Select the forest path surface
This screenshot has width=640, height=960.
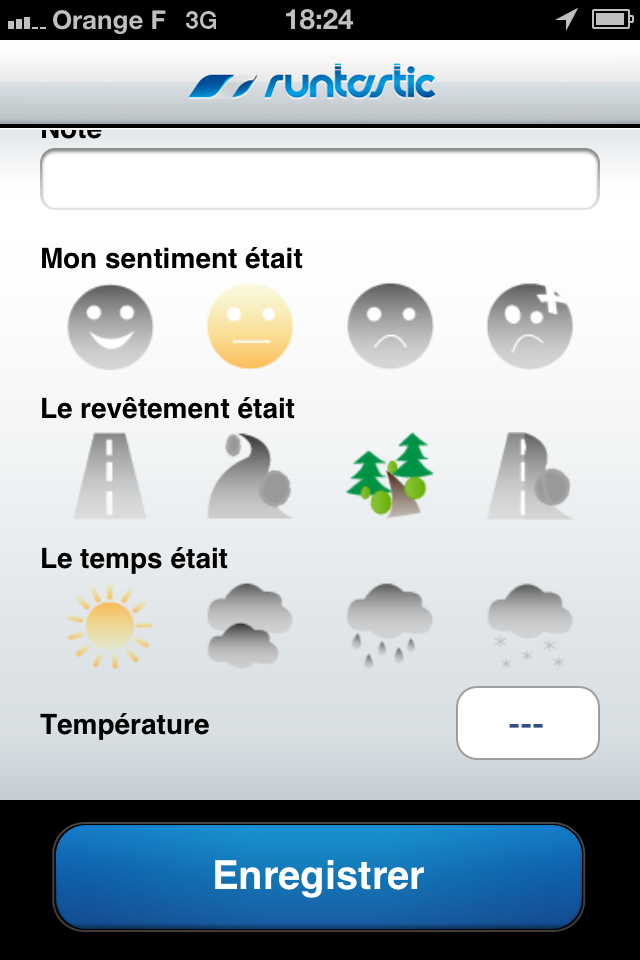[x=390, y=476]
